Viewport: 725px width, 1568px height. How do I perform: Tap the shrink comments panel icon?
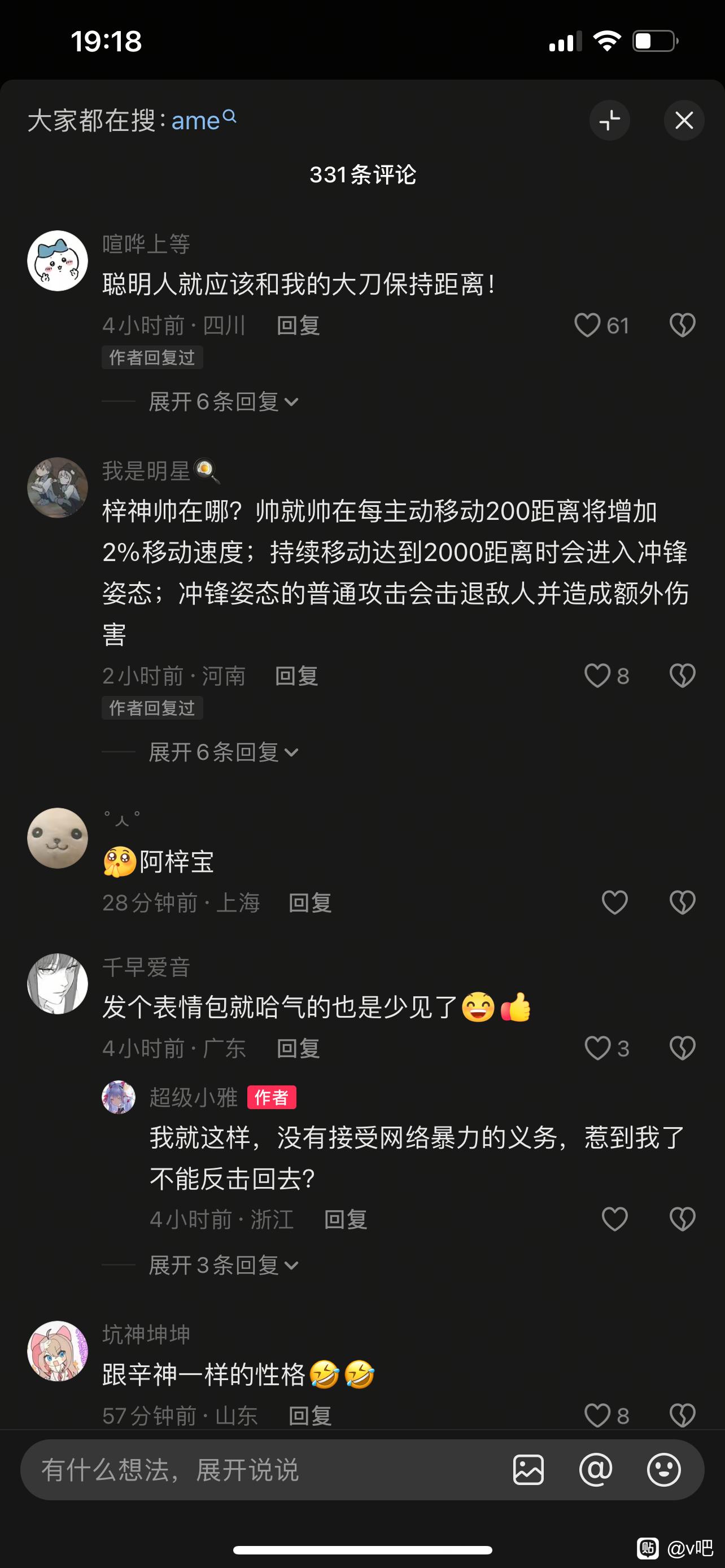click(609, 121)
